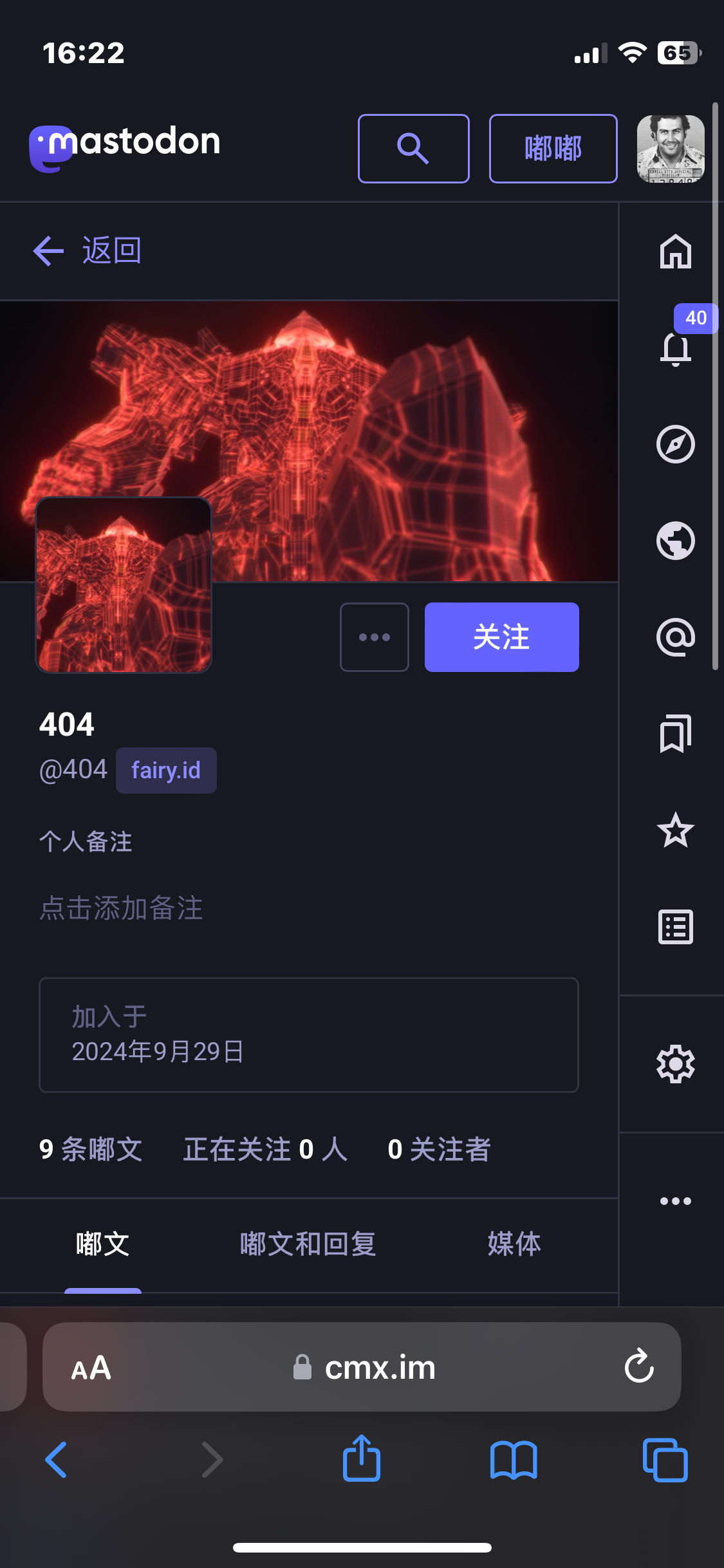This screenshot has width=724, height=1568.
Task: Add a personal note via 点击添加备注
Action: tap(122, 908)
